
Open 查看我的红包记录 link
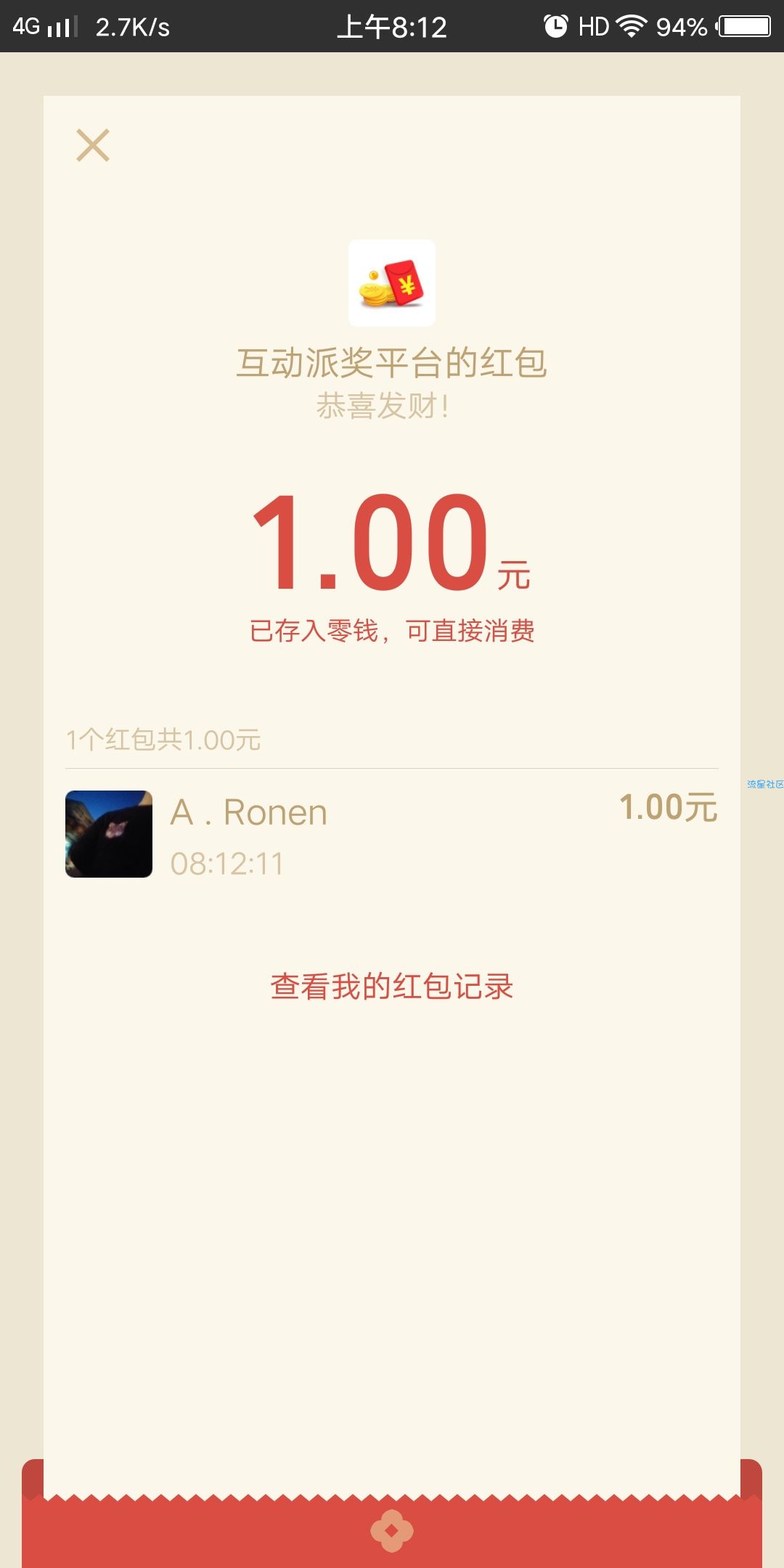click(392, 987)
